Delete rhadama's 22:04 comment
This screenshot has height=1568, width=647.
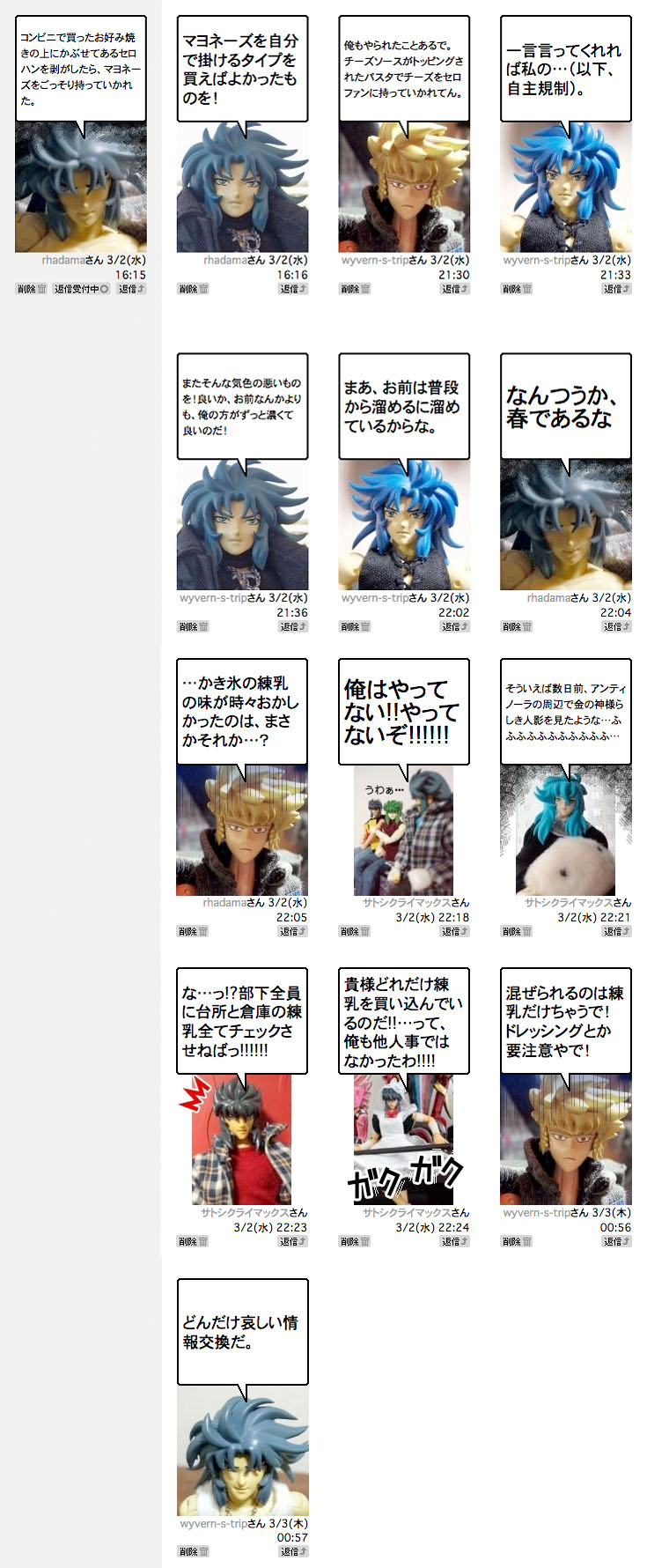pos(518,627)
